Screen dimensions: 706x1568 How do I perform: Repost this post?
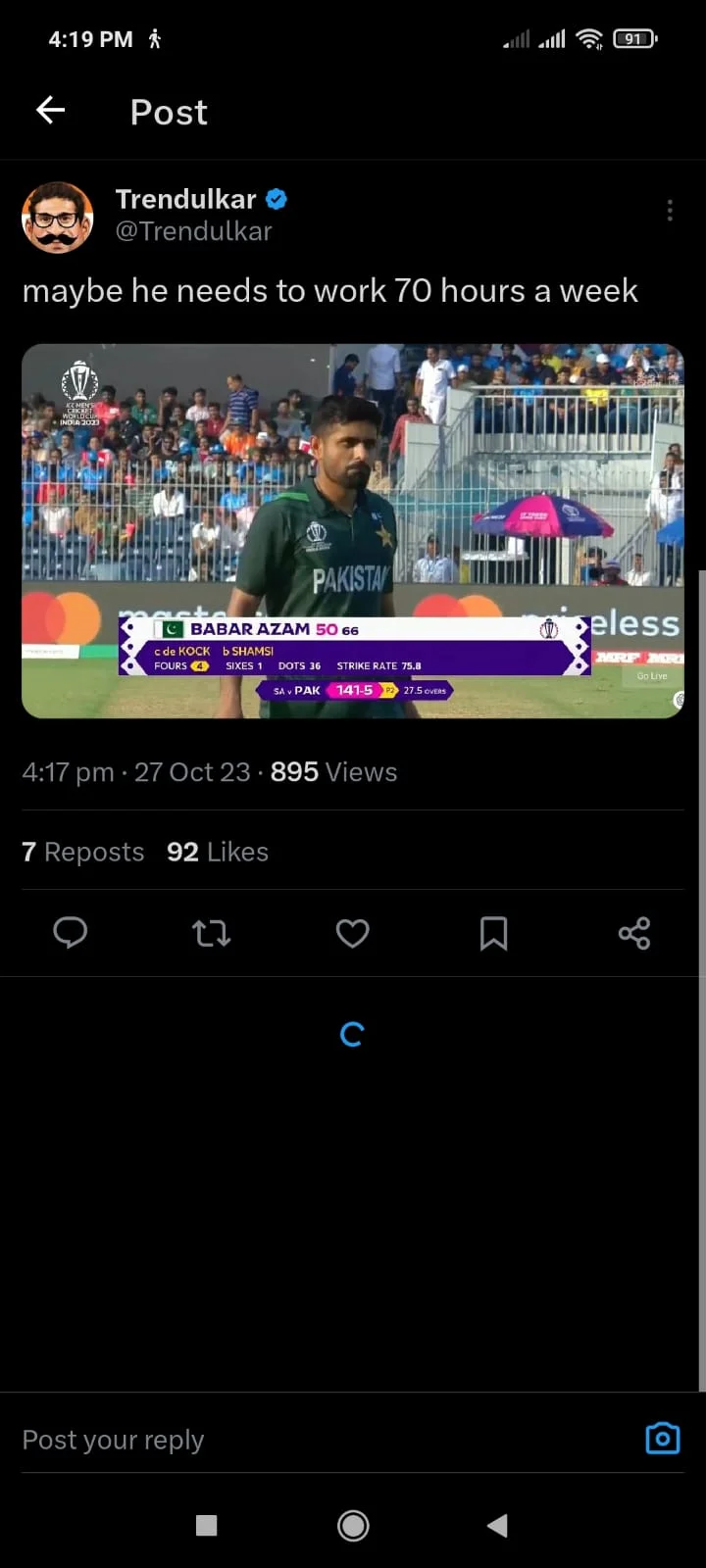pos(212,933)
